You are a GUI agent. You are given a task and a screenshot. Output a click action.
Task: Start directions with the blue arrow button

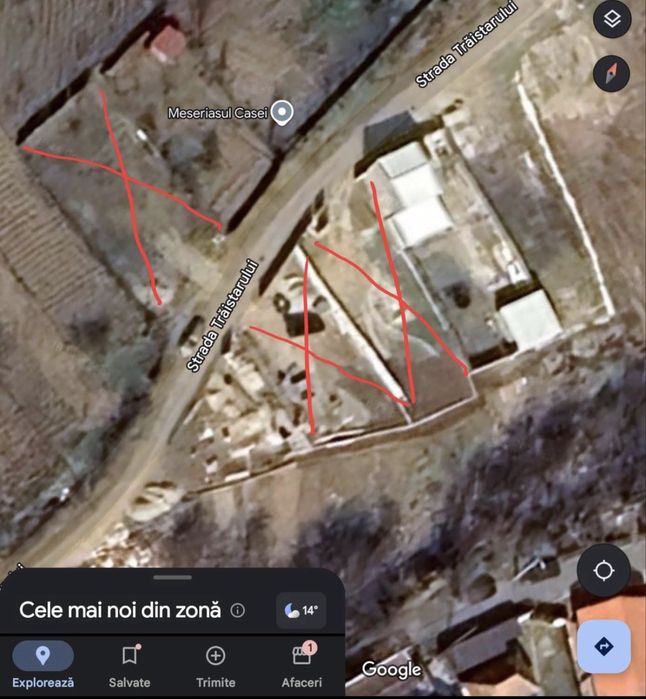click(x=604, y=646)
